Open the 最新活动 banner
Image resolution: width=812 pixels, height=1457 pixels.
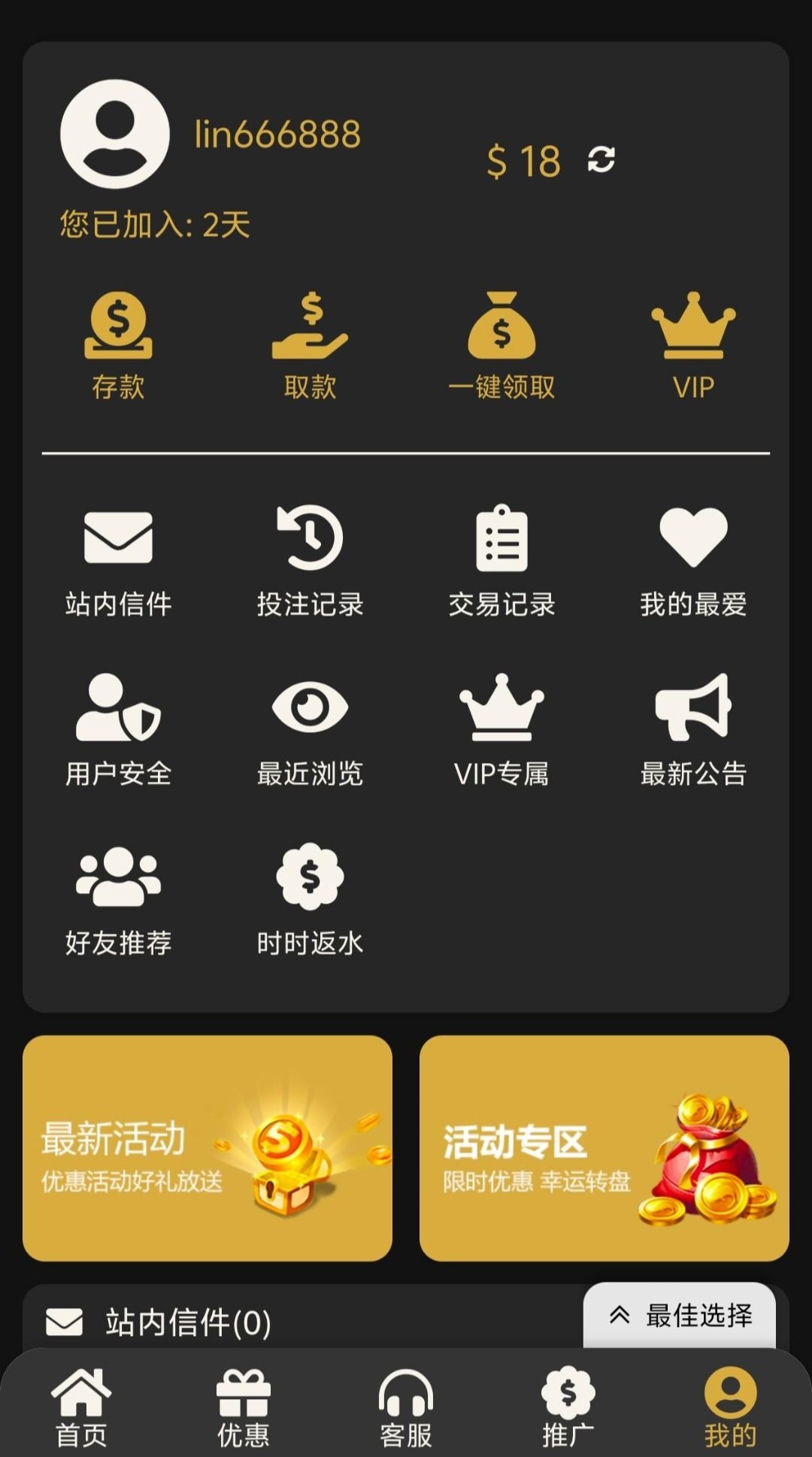pyautogui.click(x=208, y=1148)
